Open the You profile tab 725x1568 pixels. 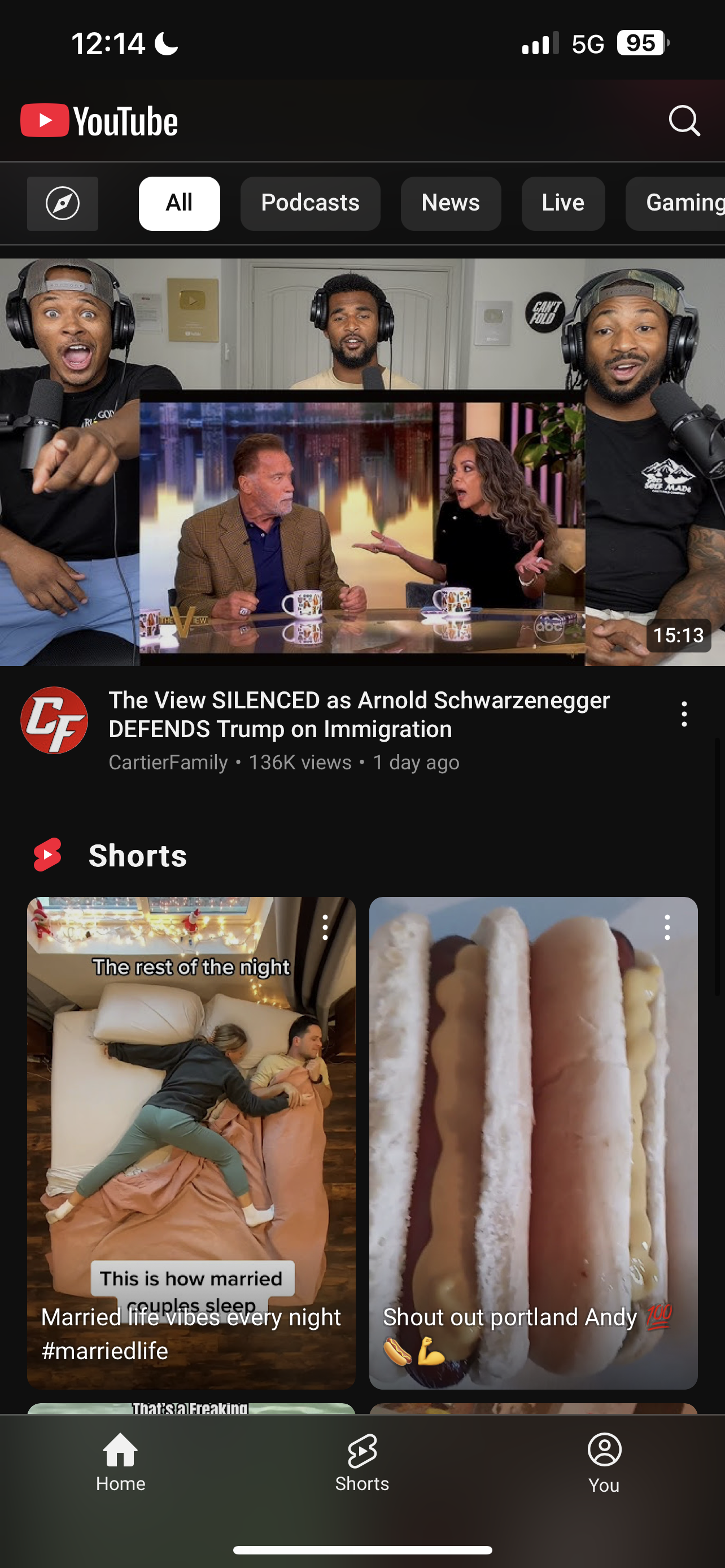[x=604, y=1462]
